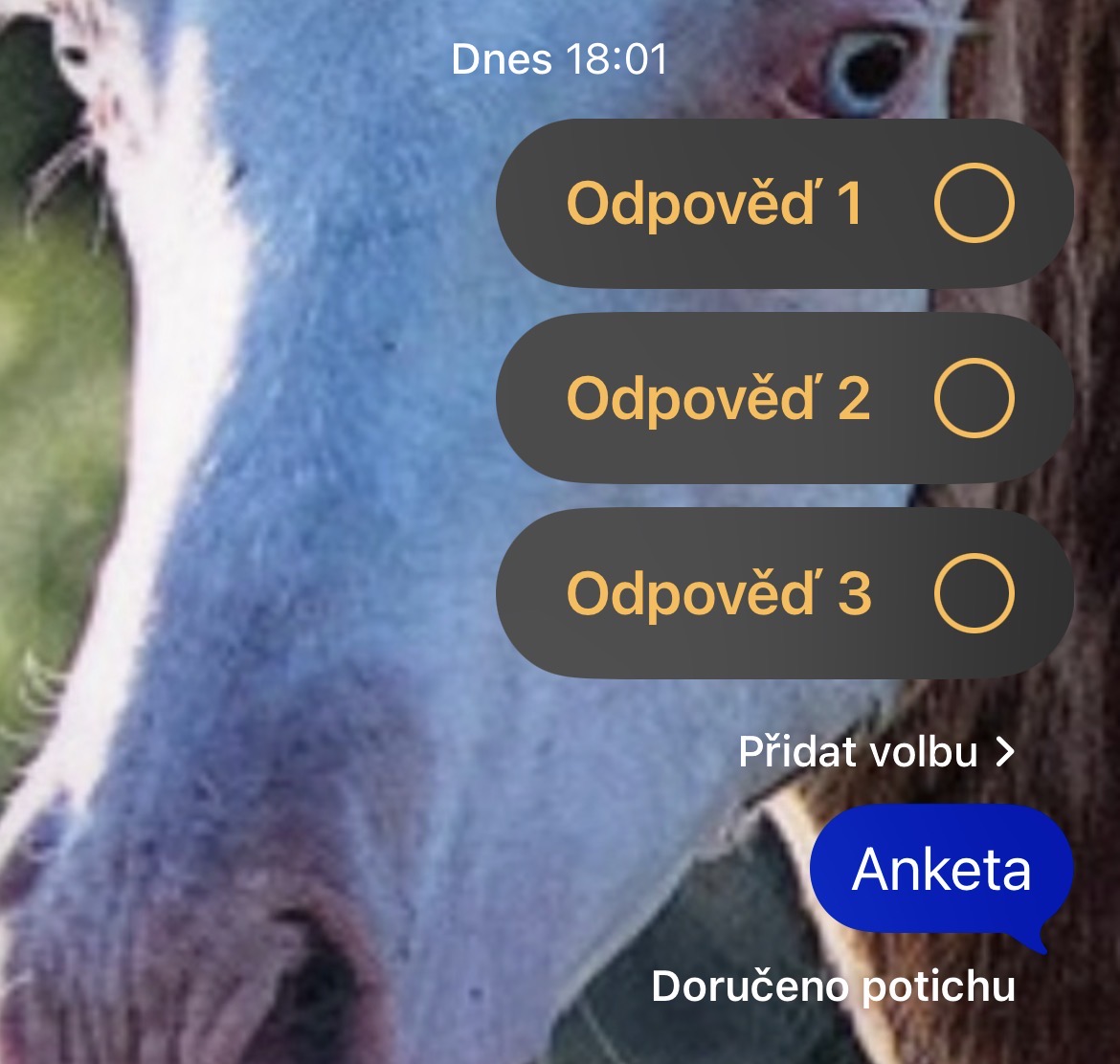This screenshot has height=1064, width=1120.
Task: Choose Odpověď 3 in the poll
Action: click(974, 593)
